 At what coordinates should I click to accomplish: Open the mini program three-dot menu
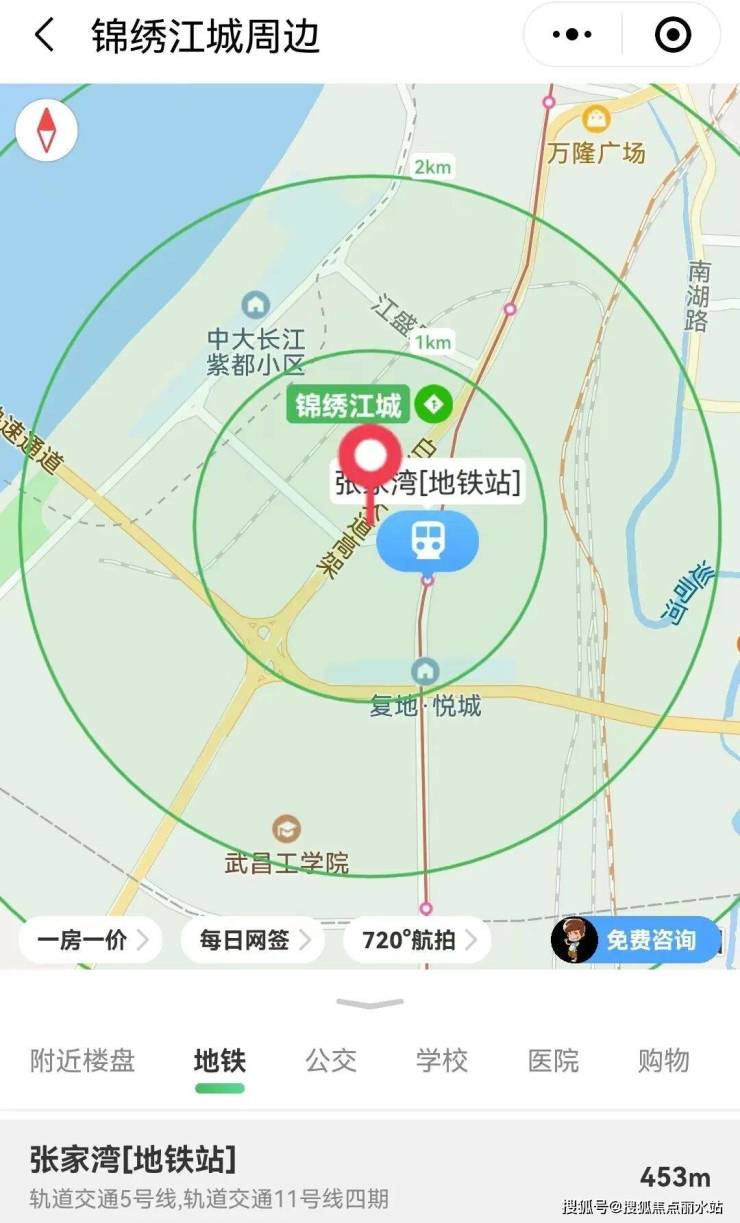[x=572, y=36]
